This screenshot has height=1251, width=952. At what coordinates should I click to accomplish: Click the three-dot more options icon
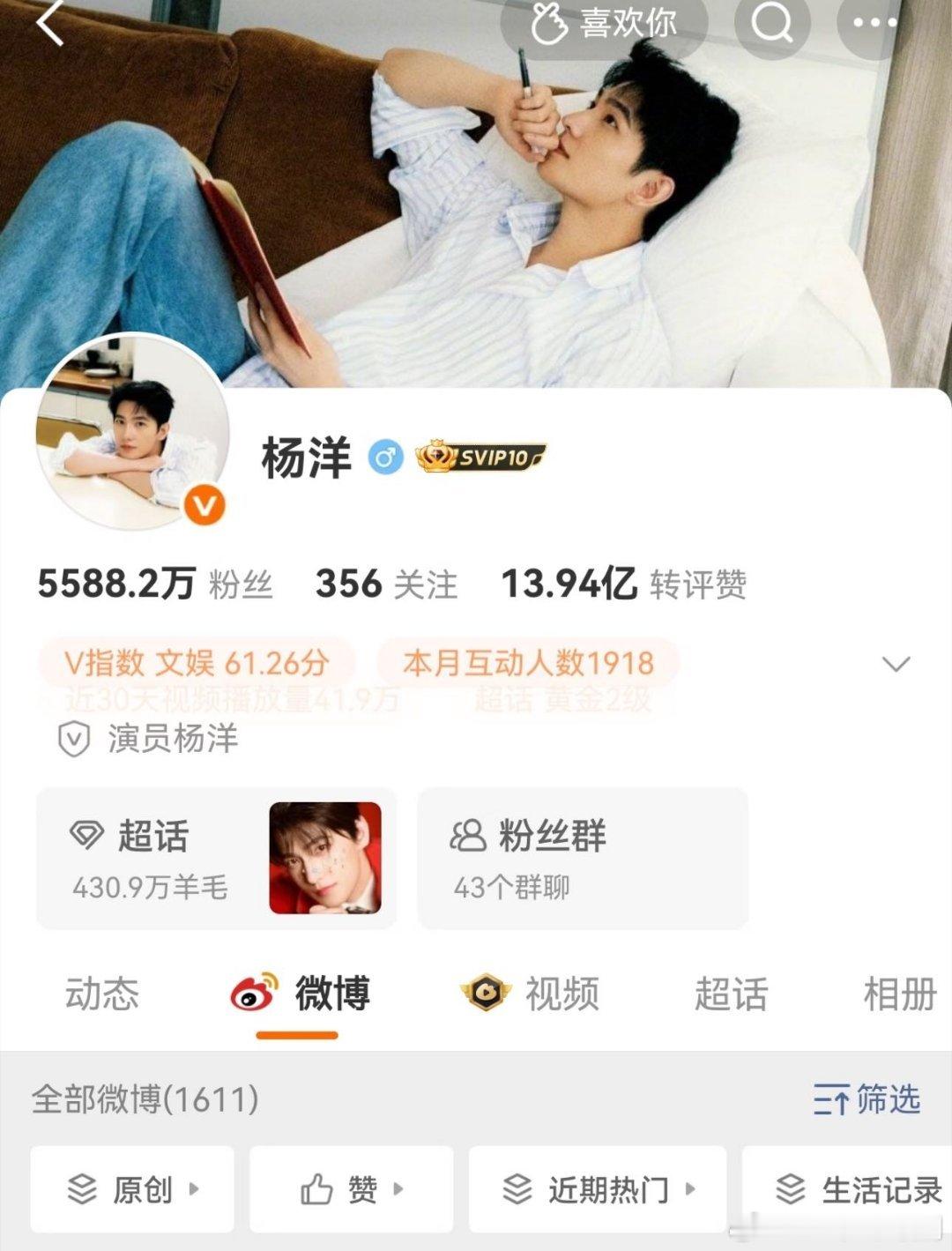point(868,25)
